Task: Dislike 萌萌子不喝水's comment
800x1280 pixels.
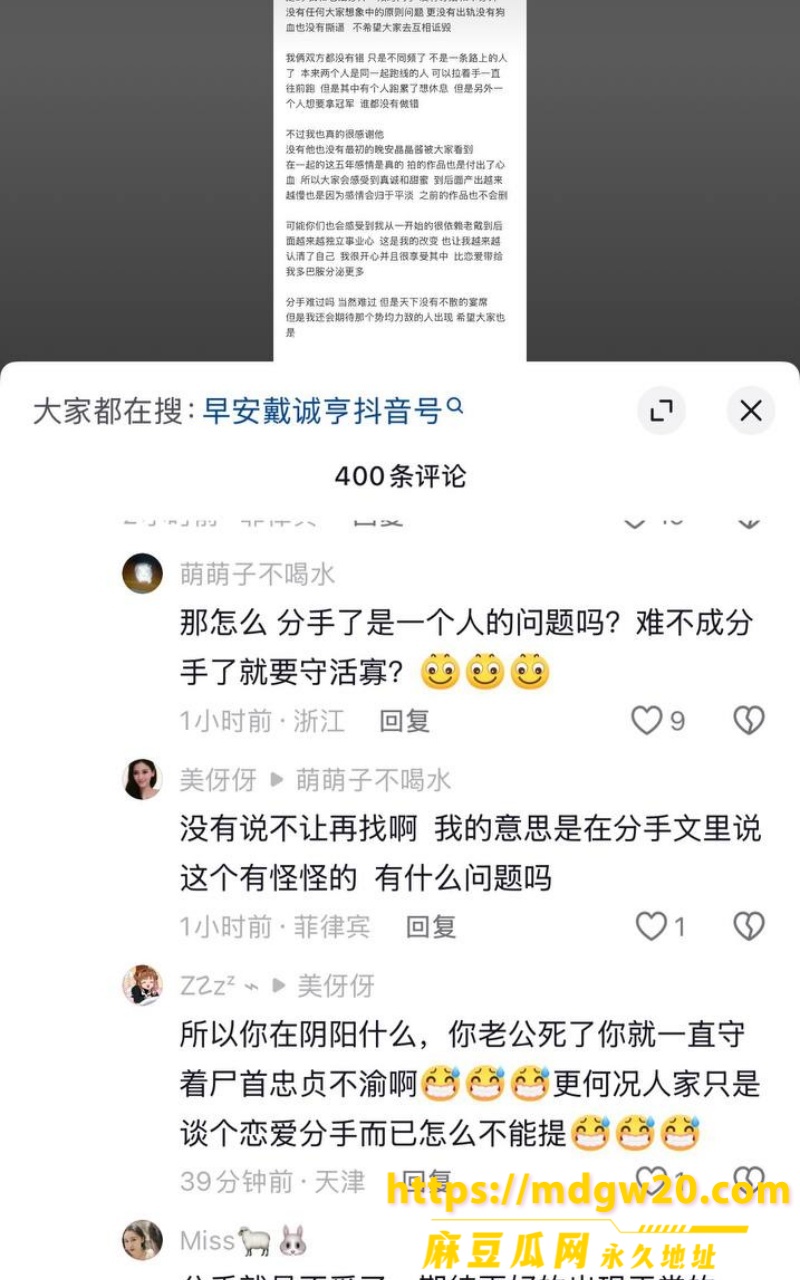Action: click(749, 720)
